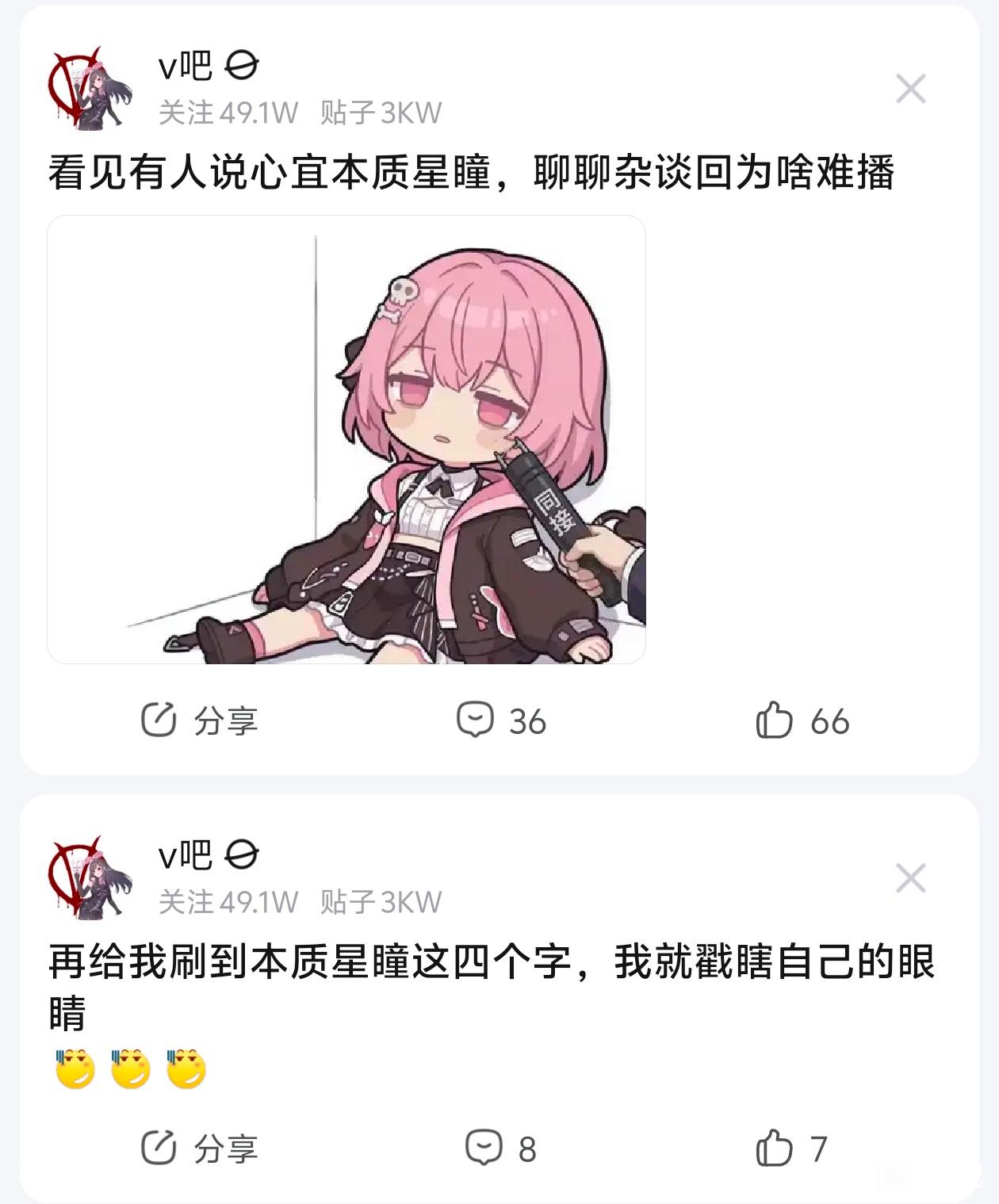
Task: Share the post with the pink-haired chibi image
Action: (199, 720)
